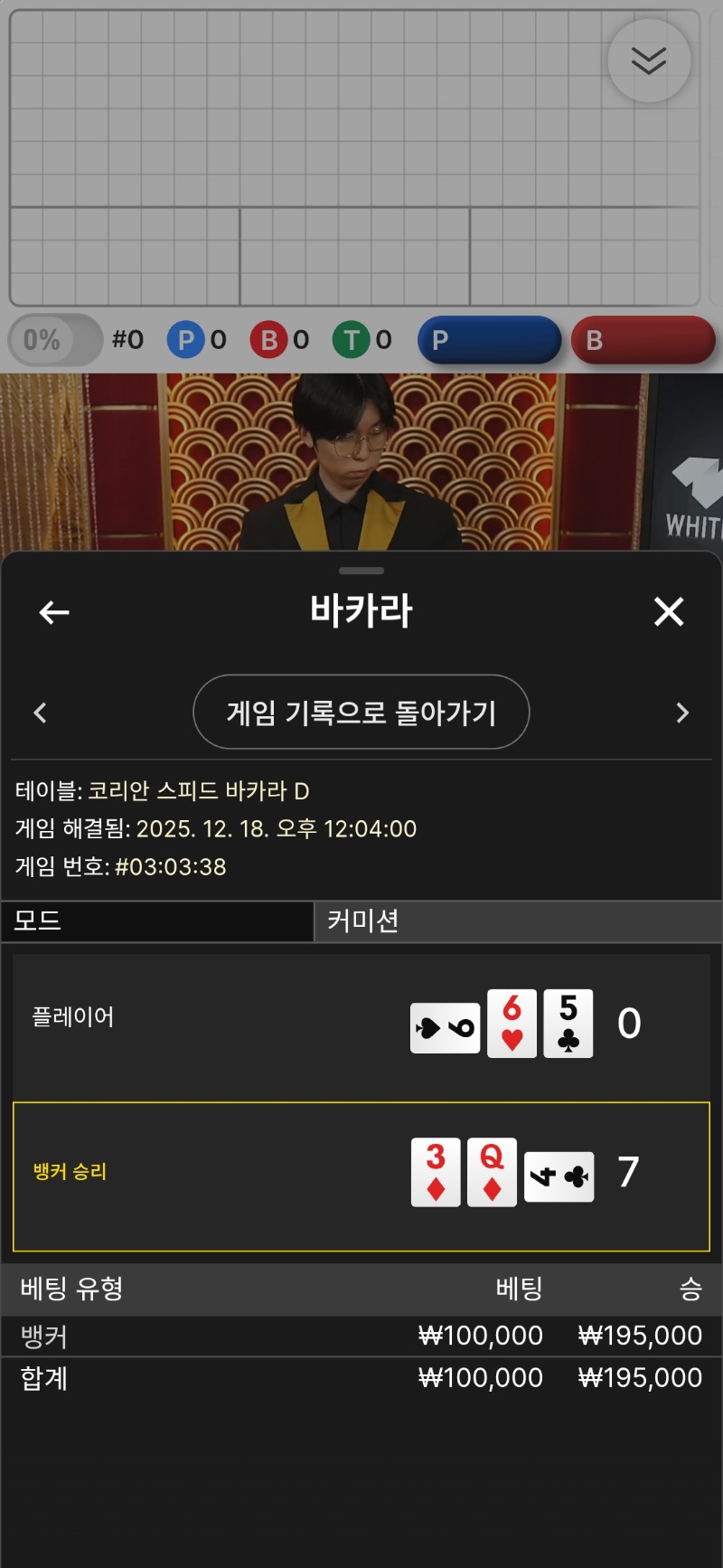
Task: Collapse the roadmap with the double chevron
Action: 649,61
